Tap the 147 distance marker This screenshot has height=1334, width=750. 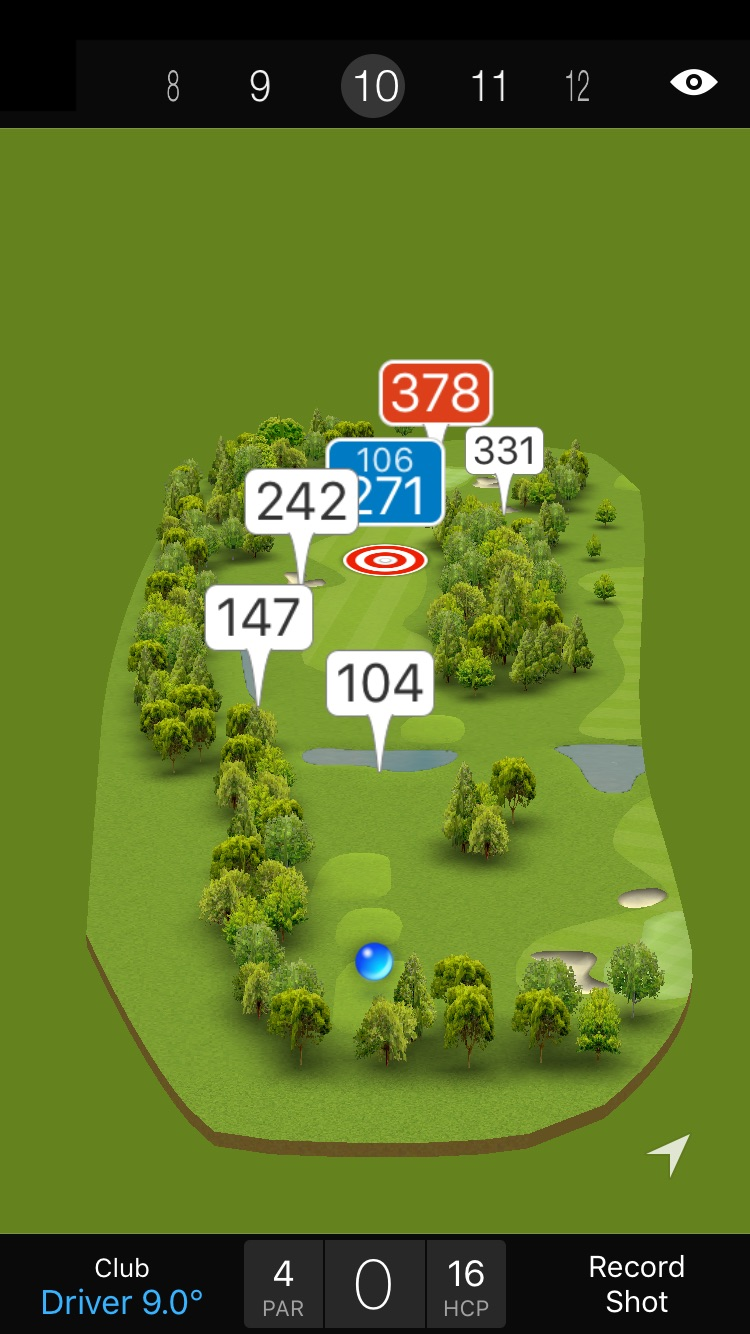coord(259,617)
